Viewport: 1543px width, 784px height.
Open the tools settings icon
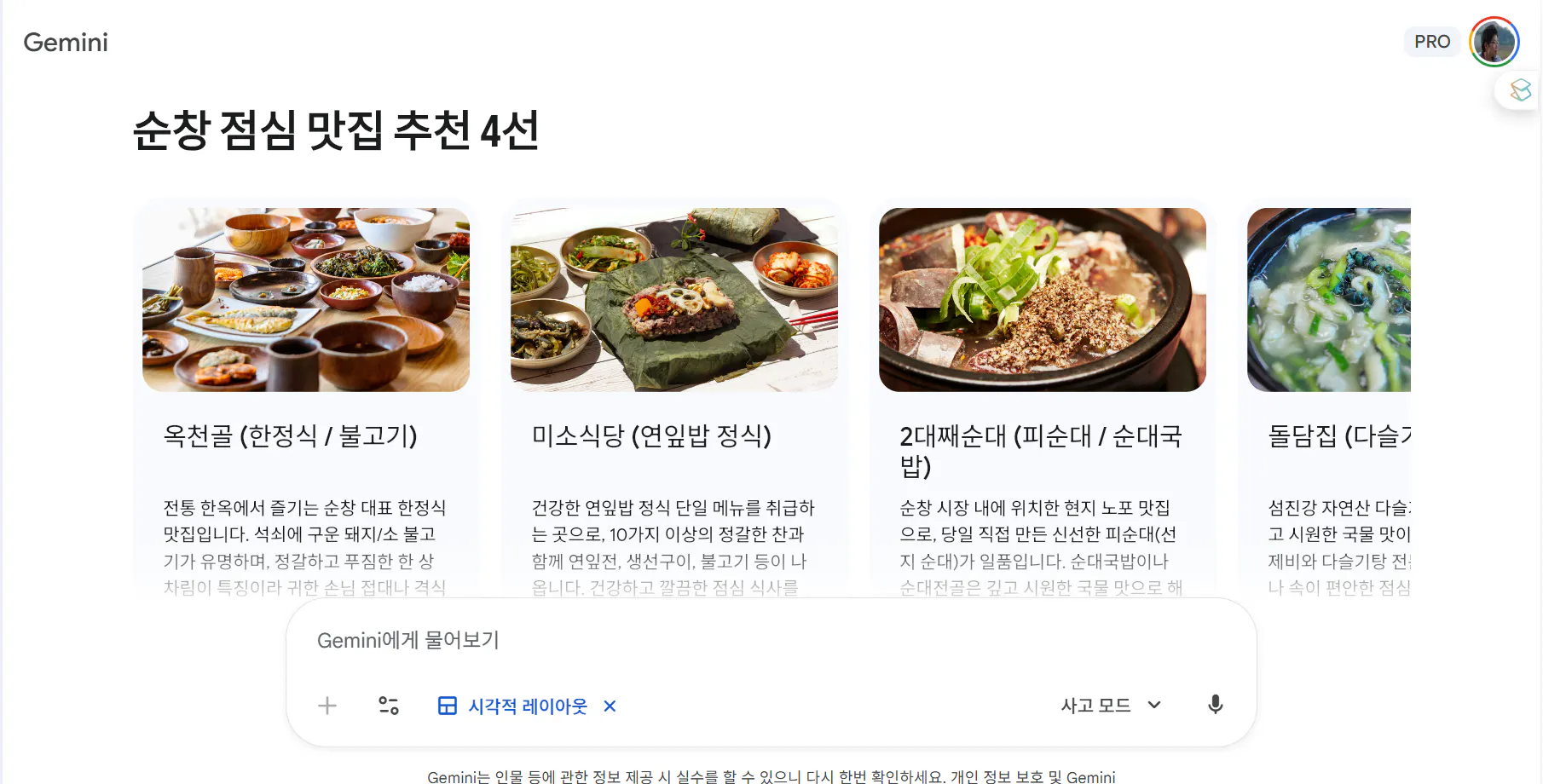389,706
